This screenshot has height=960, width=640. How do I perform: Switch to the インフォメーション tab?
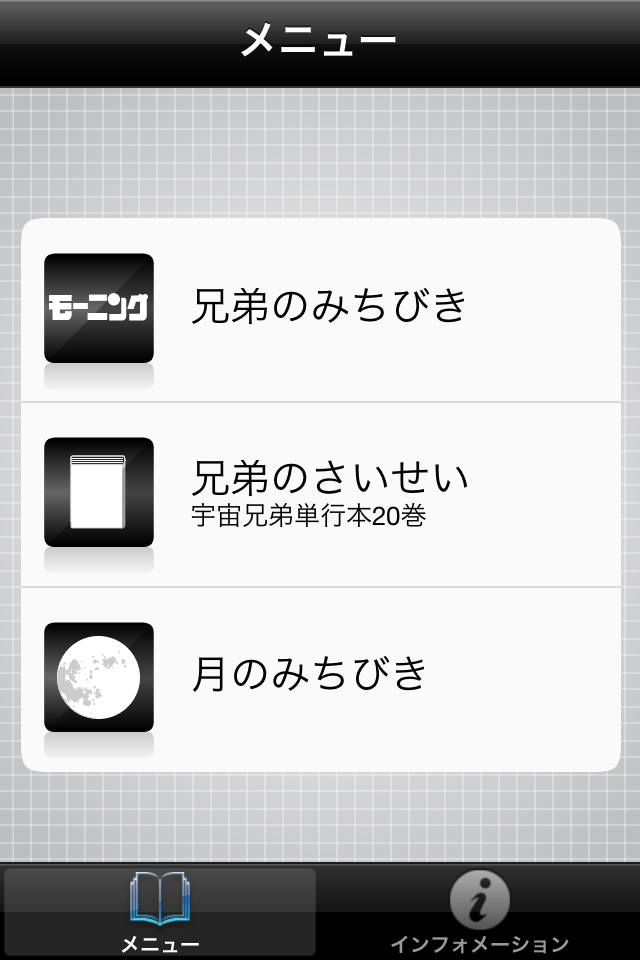tap(479, 912)
